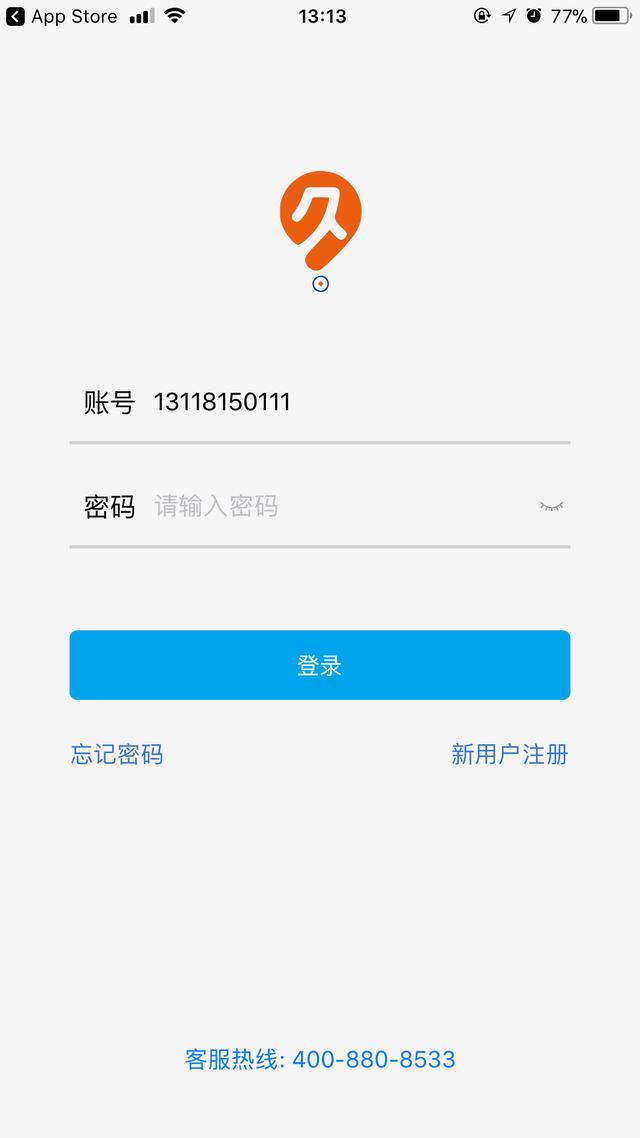Screen dimensions: 640x1138
Task: Open 新用户注册 new user registration
Action: click(x=509, y=755)
